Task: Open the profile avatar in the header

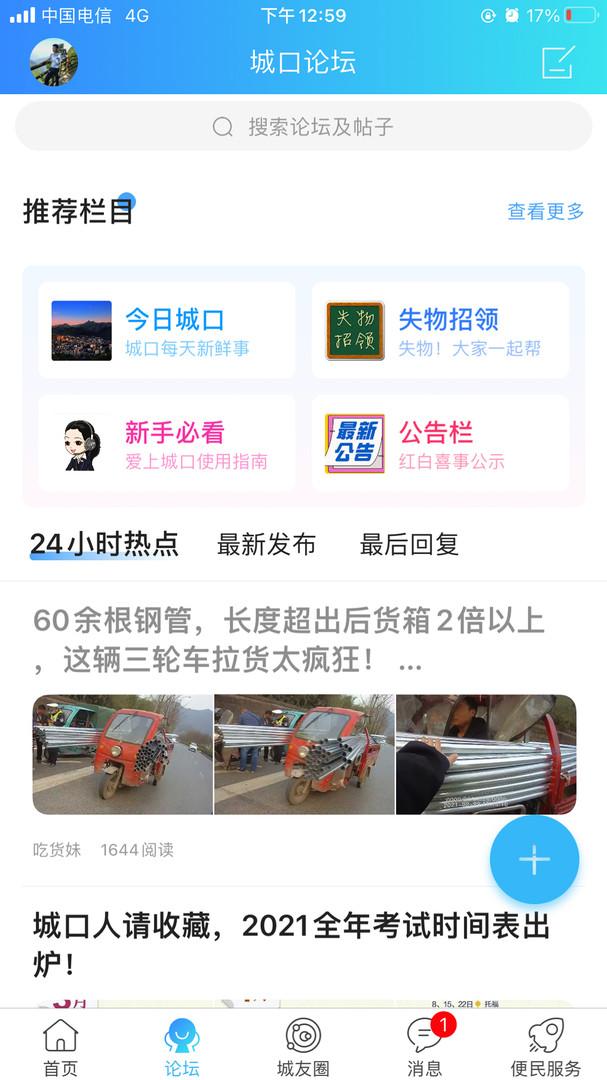Action: tap(54, 62)
